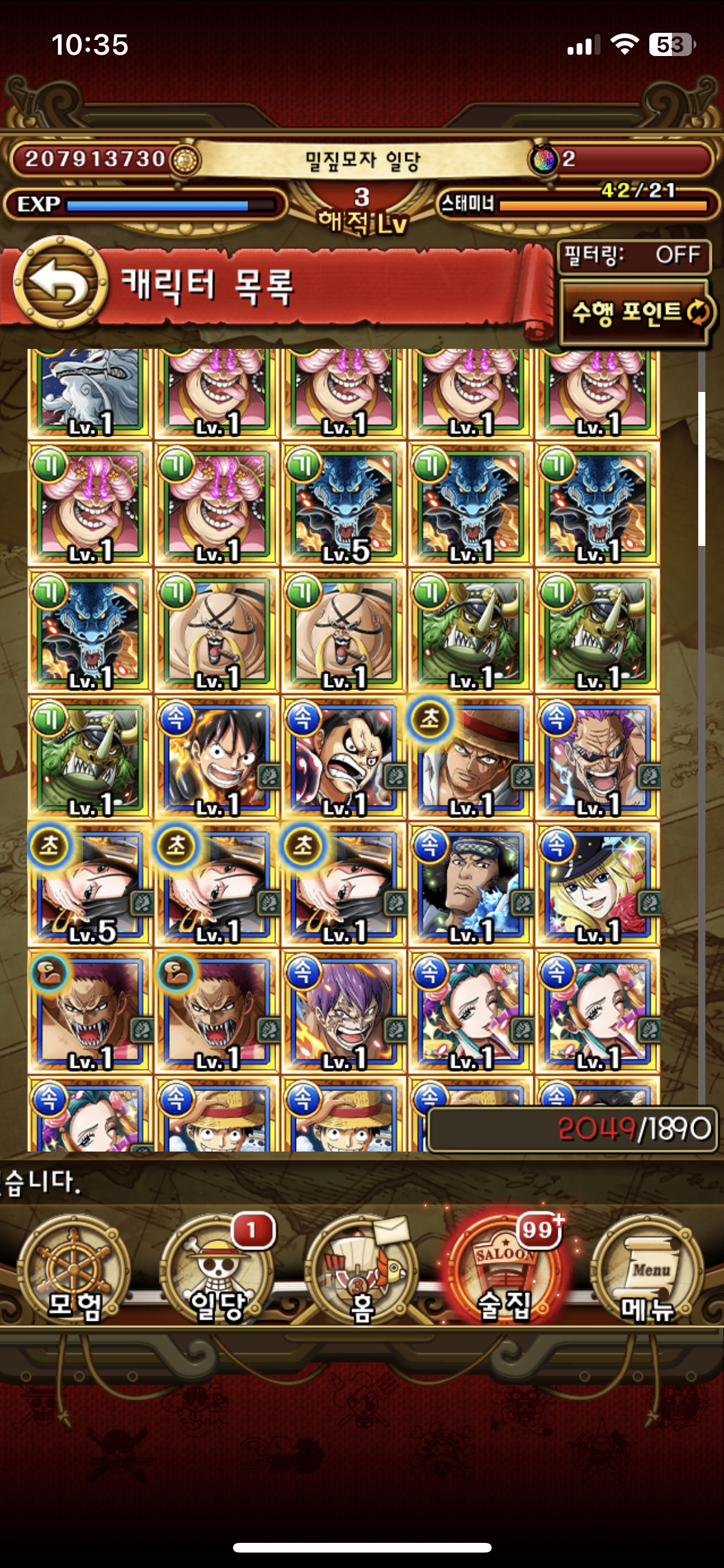724x1568 pixels.
Task: Open the 필터링 OFF filter button
Action: 634,256
